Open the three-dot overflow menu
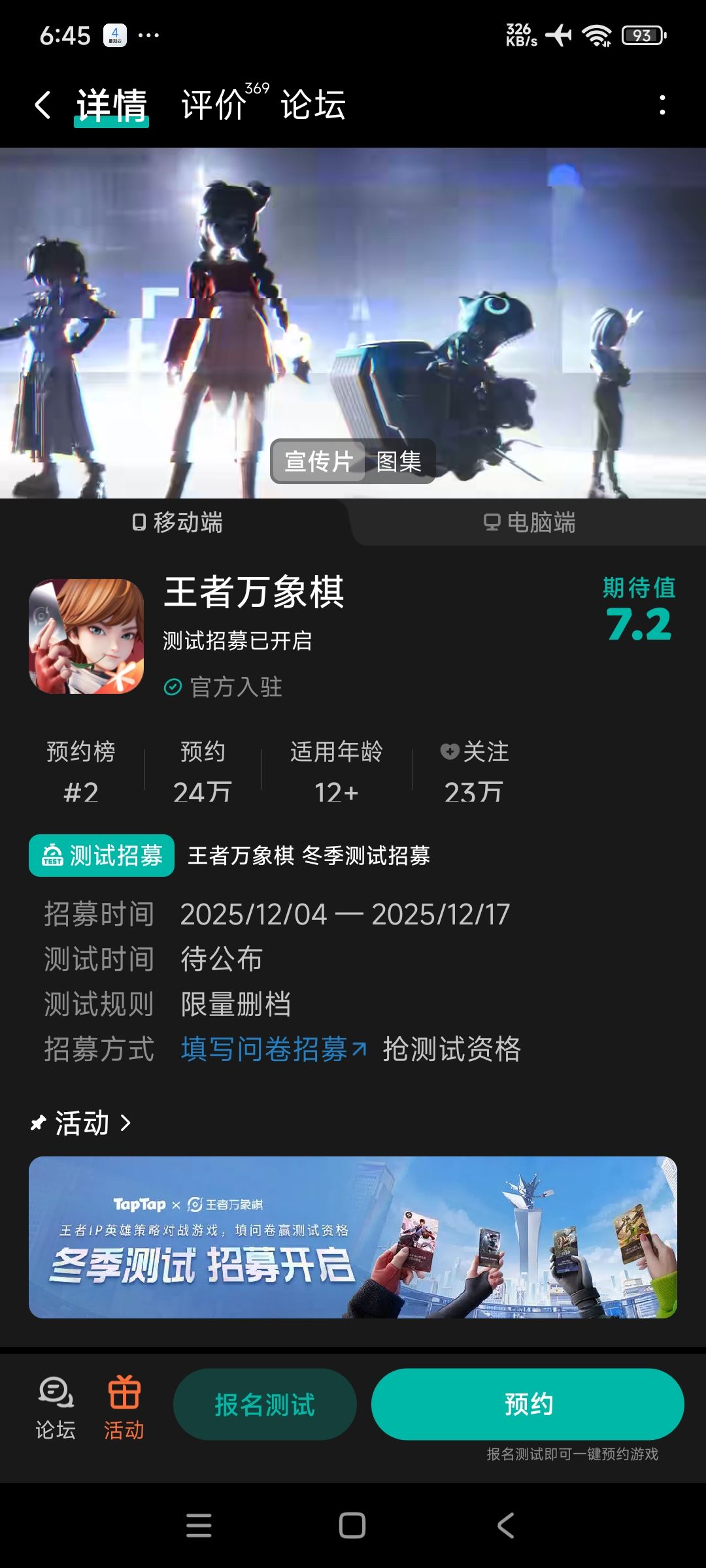The image size is (706, 1568). (662, 105)
